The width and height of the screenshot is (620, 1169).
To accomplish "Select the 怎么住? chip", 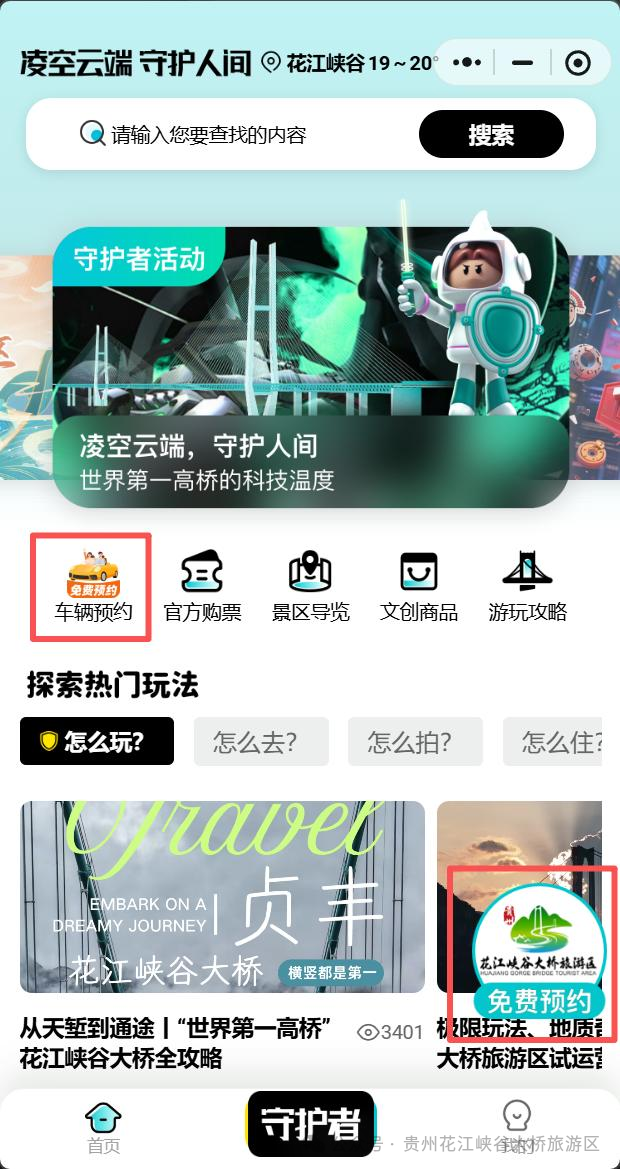I will click(x=560, y=741).
